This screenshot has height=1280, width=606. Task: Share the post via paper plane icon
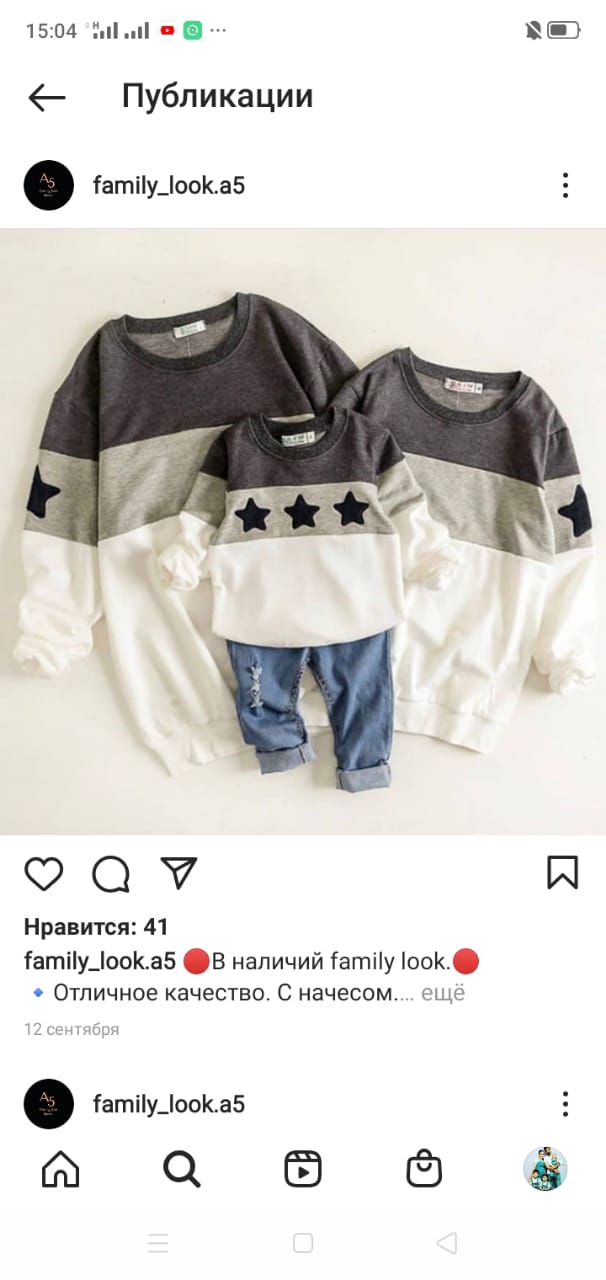click(179, 873)
